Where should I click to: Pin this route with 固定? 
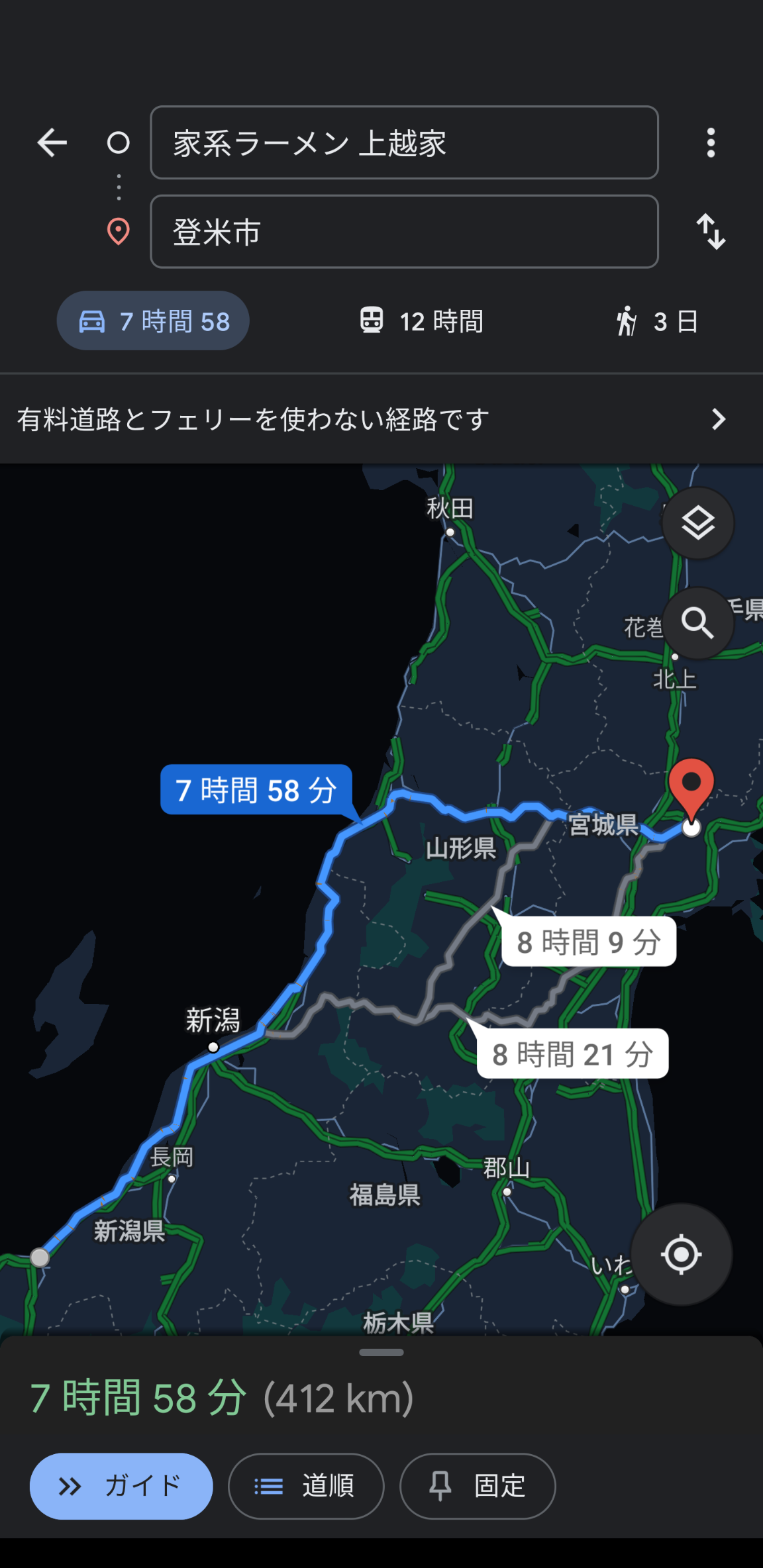pos(478,1486)
